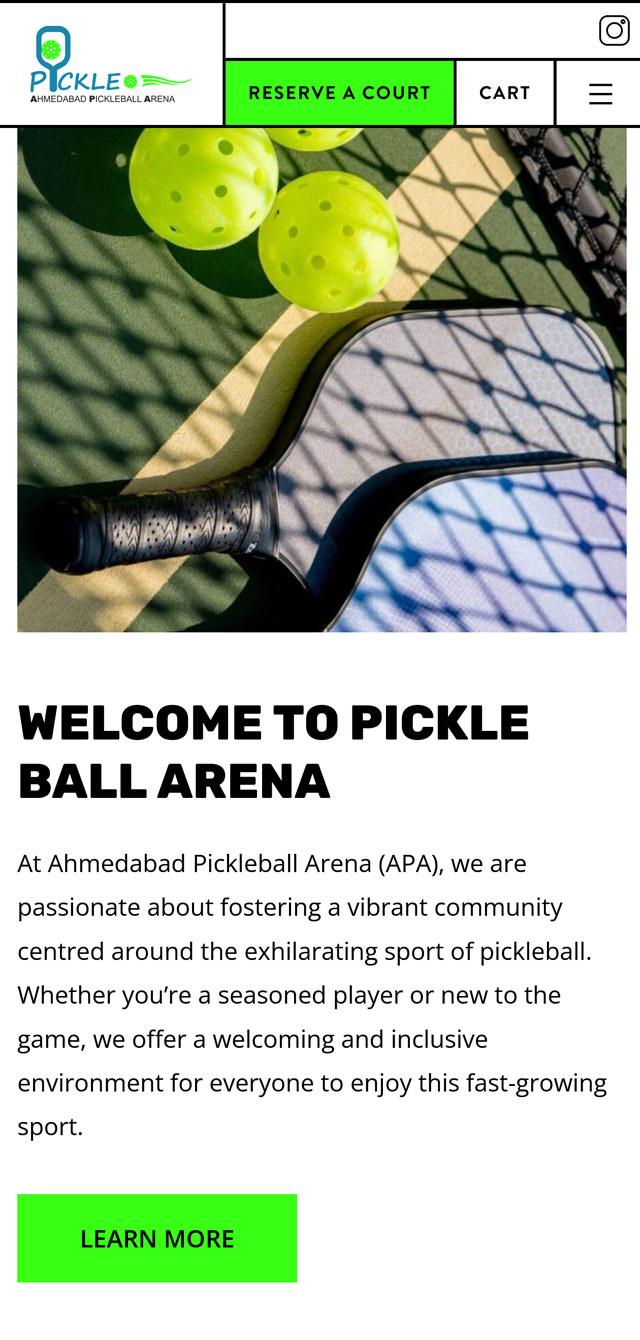
Task: Tap the Learn More button
Action: [157, 1238]
